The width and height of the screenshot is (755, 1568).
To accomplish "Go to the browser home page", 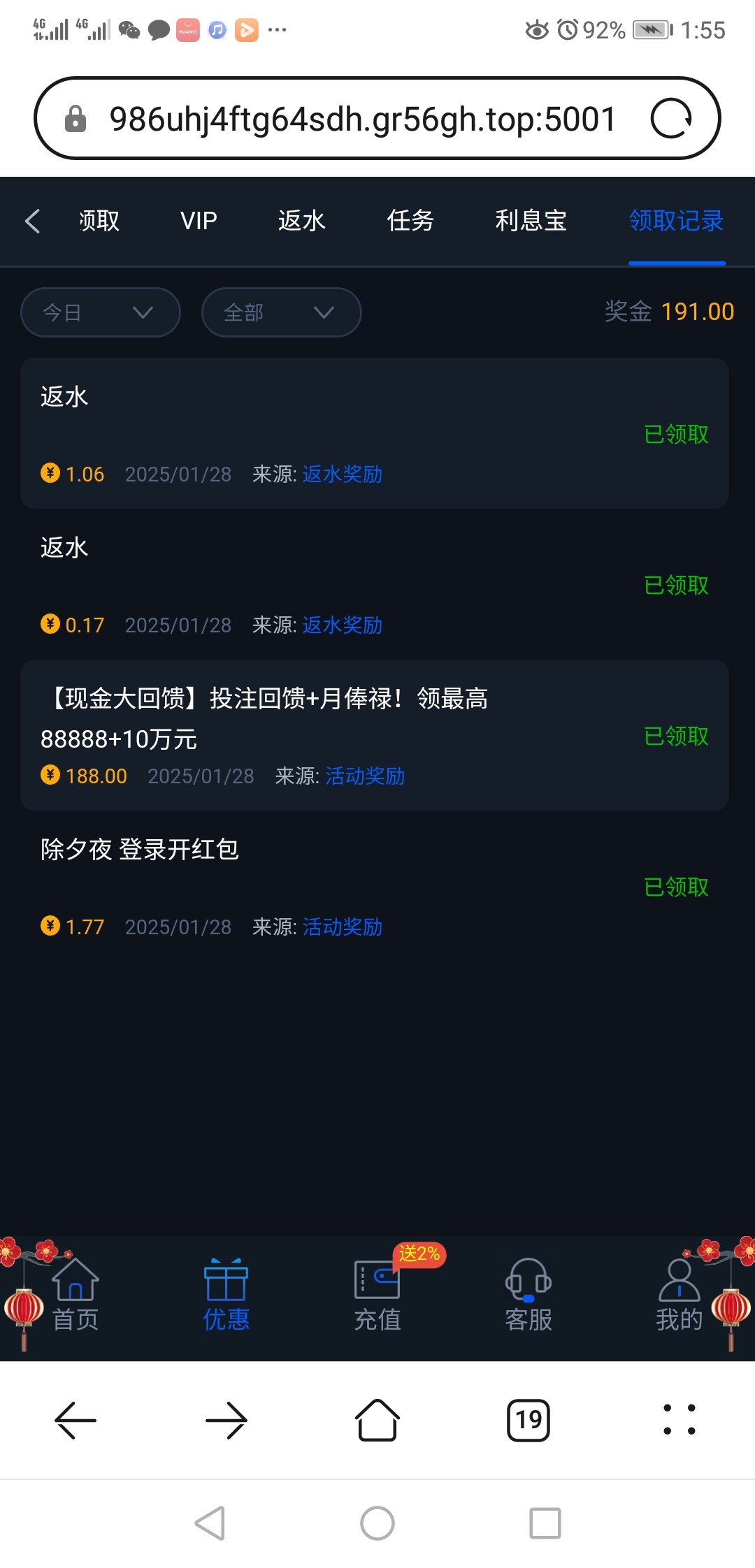I will coord(377,1420).
